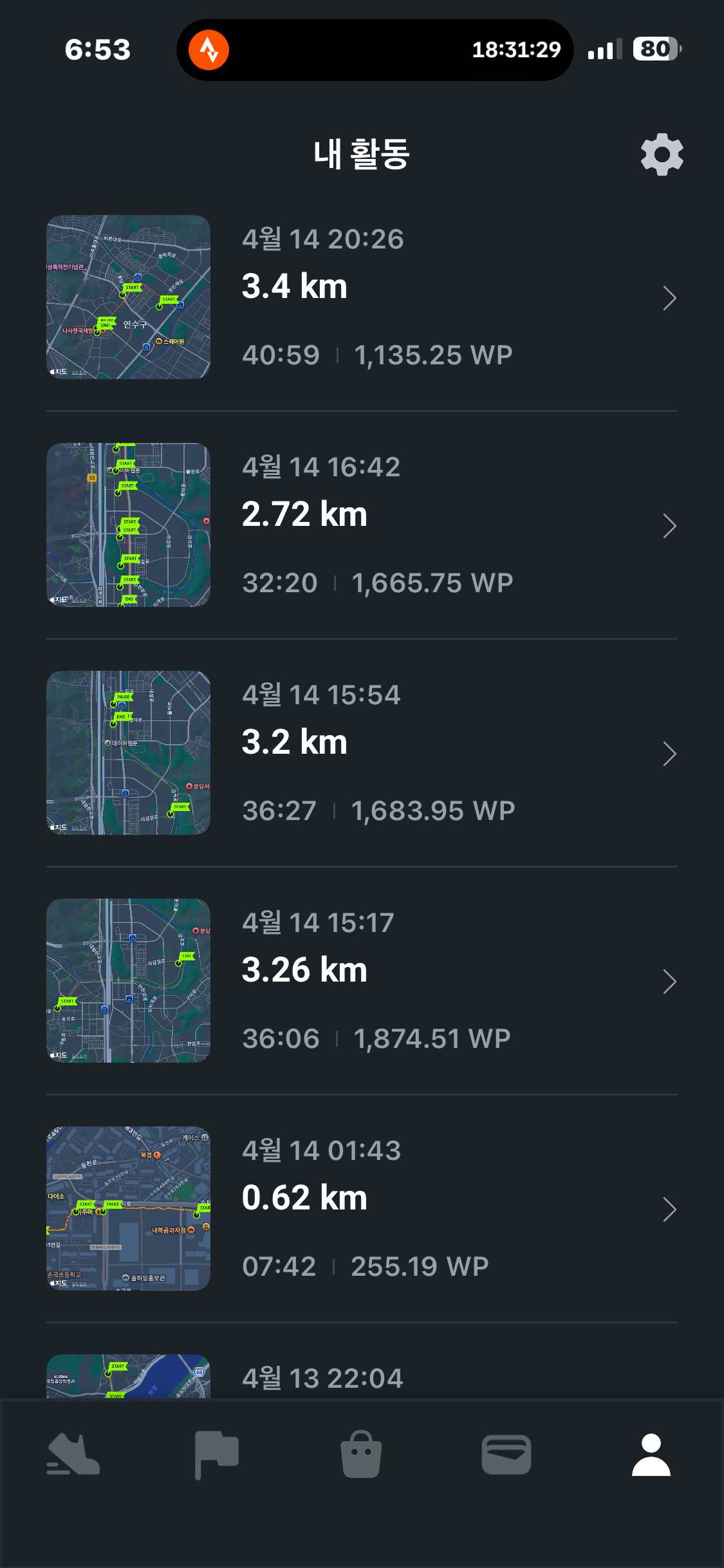Go to the shopping bag tab
The image size is (724, 1568).
(361, 1455)
